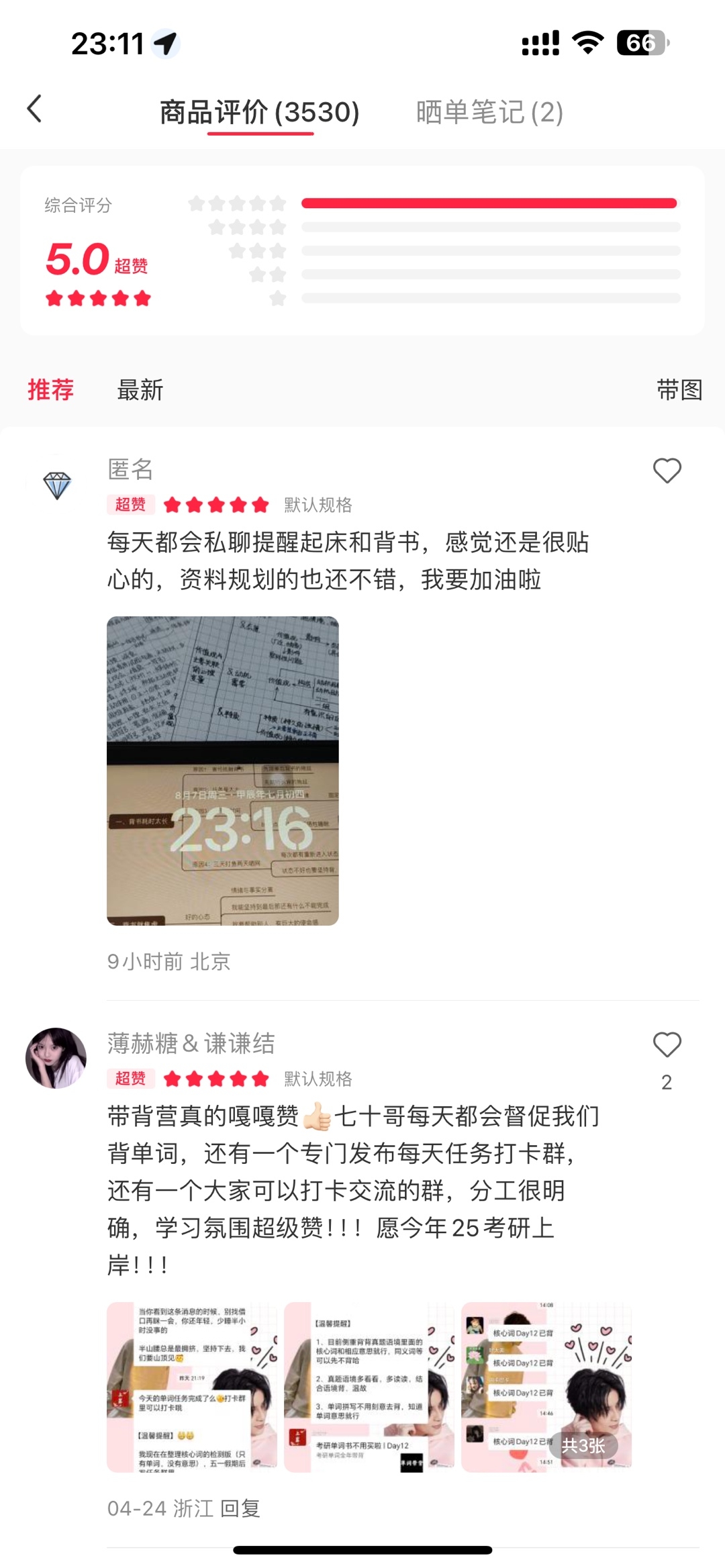Filter reviews with 带图
The height and width of the screenshot is (1568, 725).
(679, 390)
